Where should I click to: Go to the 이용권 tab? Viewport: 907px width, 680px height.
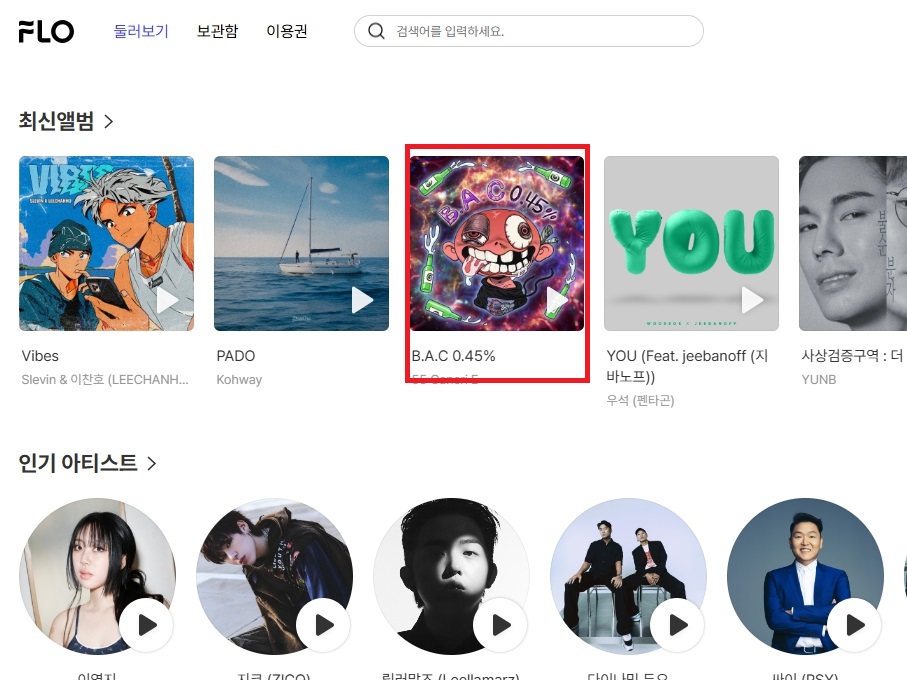(286, 31)
